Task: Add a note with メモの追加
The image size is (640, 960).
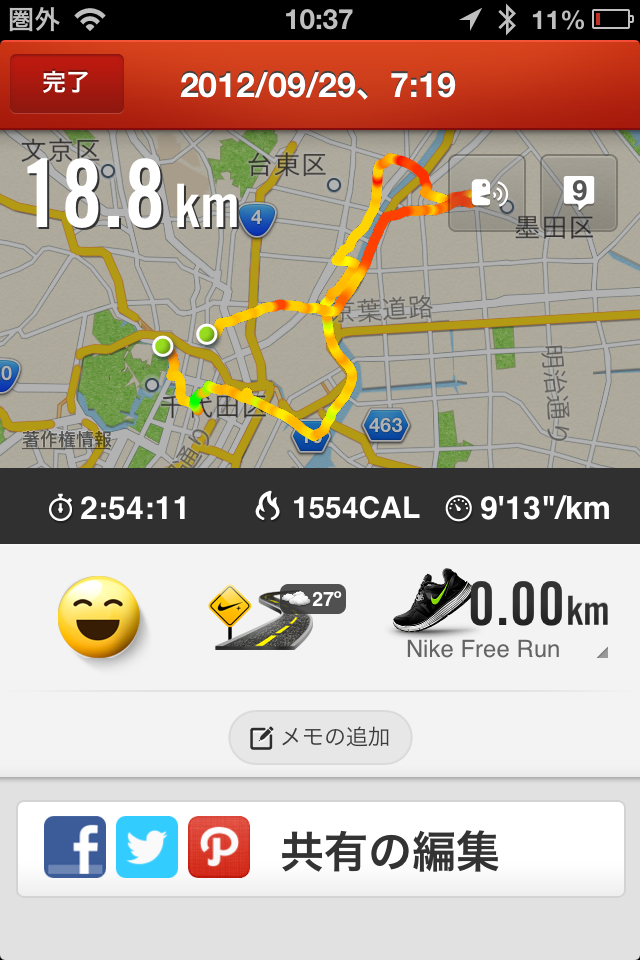Action: click(x=320, y=739)
